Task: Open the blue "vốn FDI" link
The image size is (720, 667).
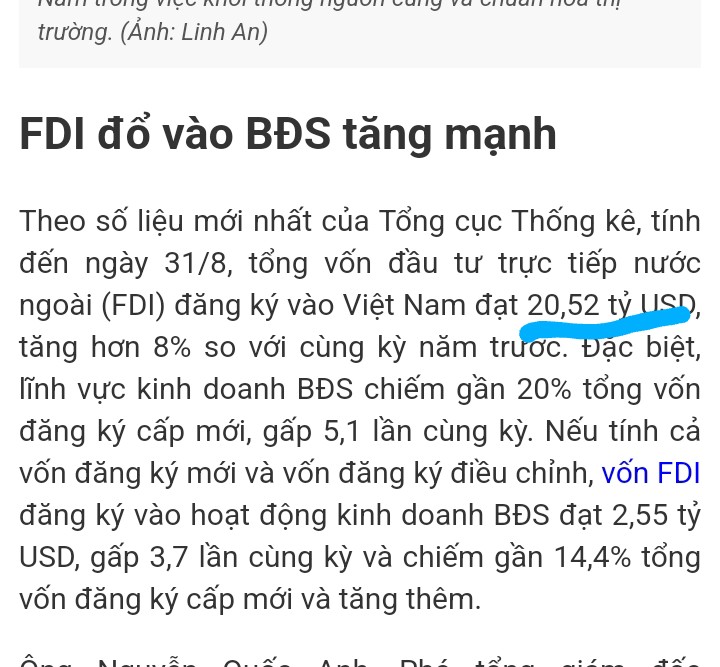Action: pos(650,473)
